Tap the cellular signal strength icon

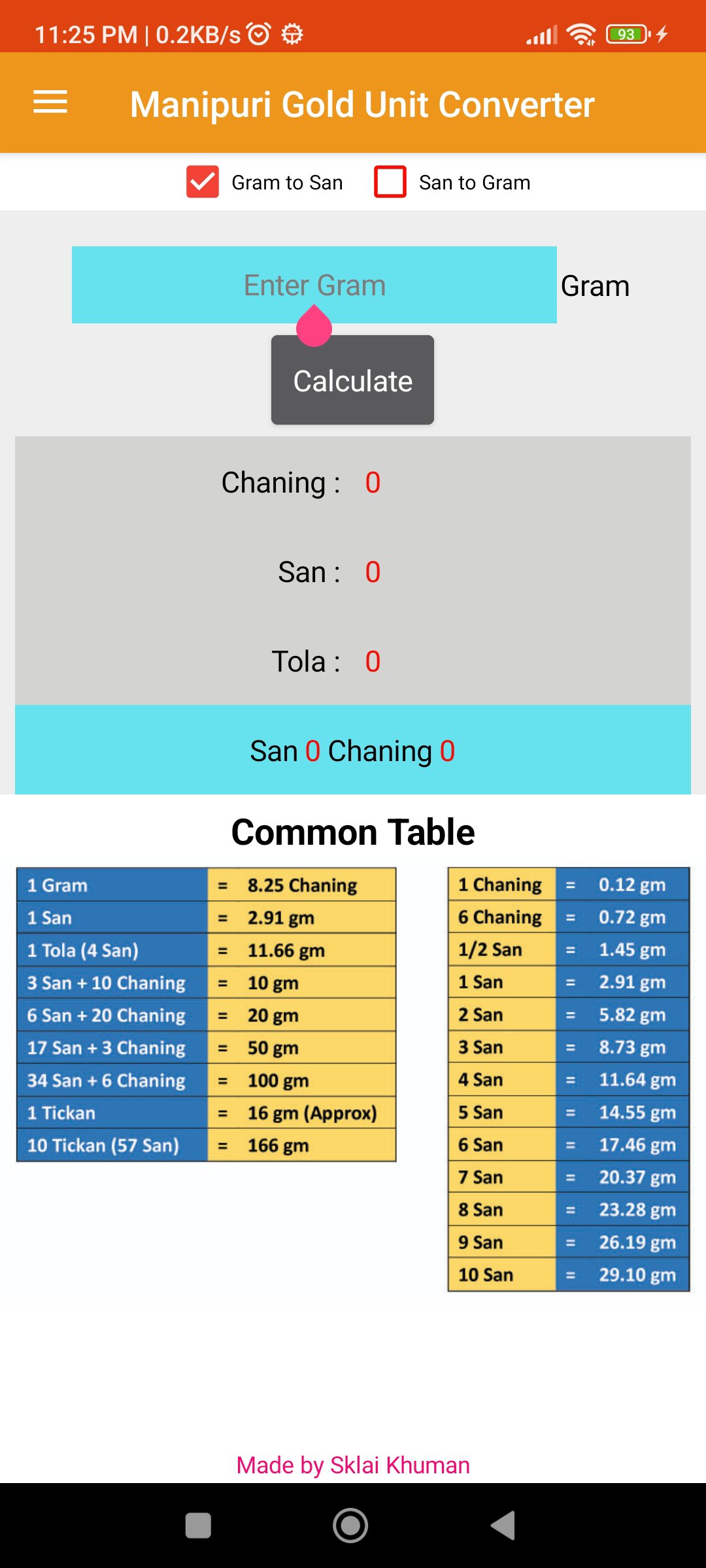[x=541, y=33]
